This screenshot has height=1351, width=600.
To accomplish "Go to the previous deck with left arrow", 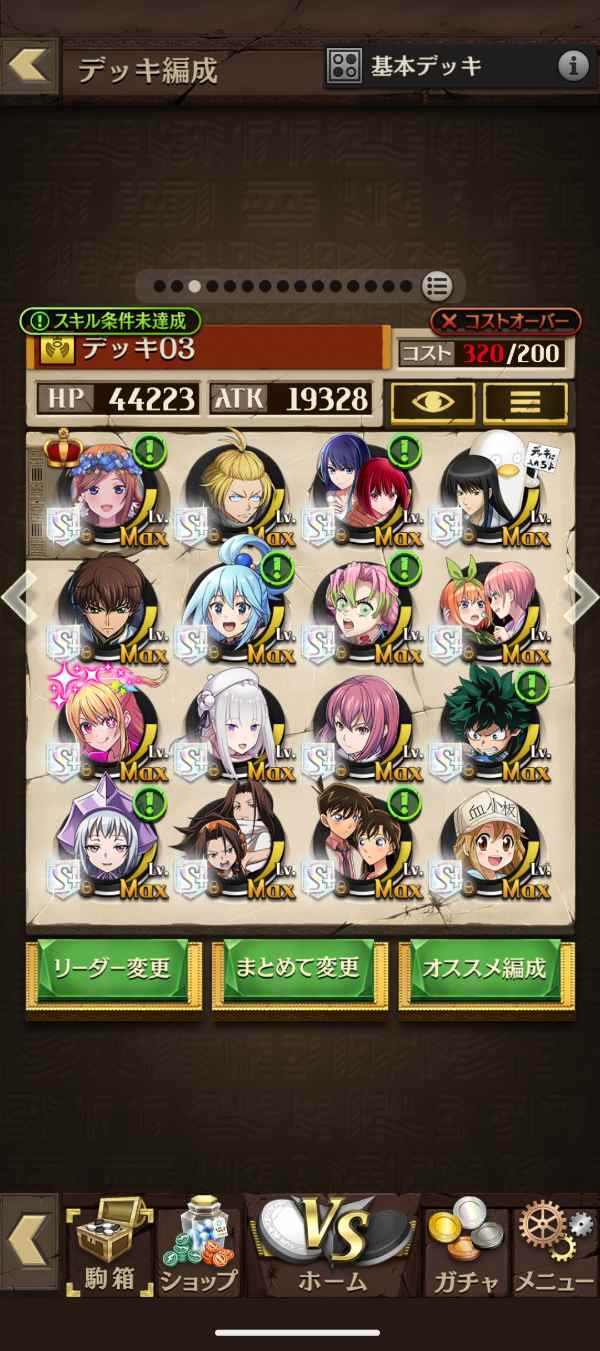I will [15, 597].
